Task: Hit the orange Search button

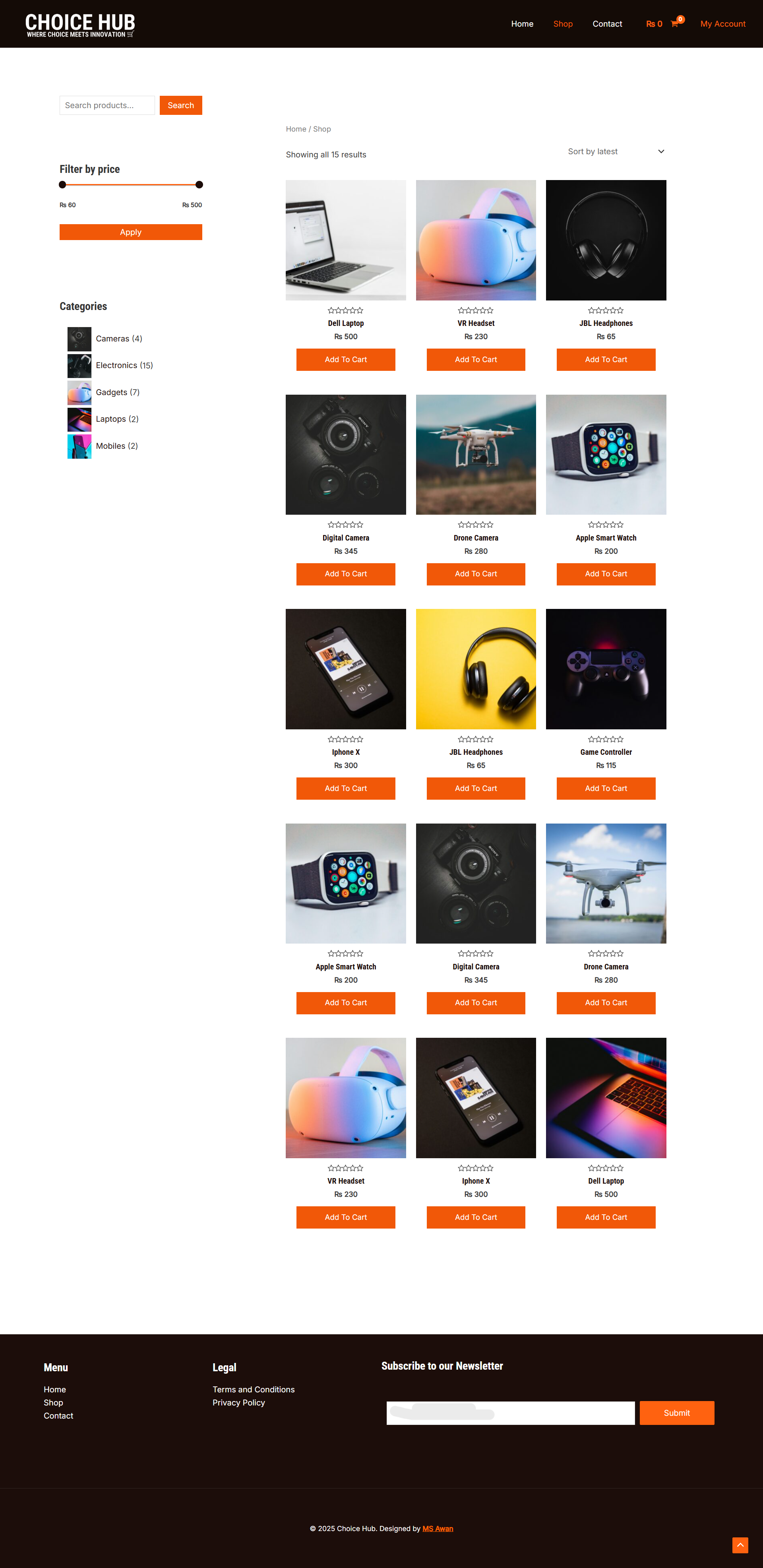Action: 181,105
